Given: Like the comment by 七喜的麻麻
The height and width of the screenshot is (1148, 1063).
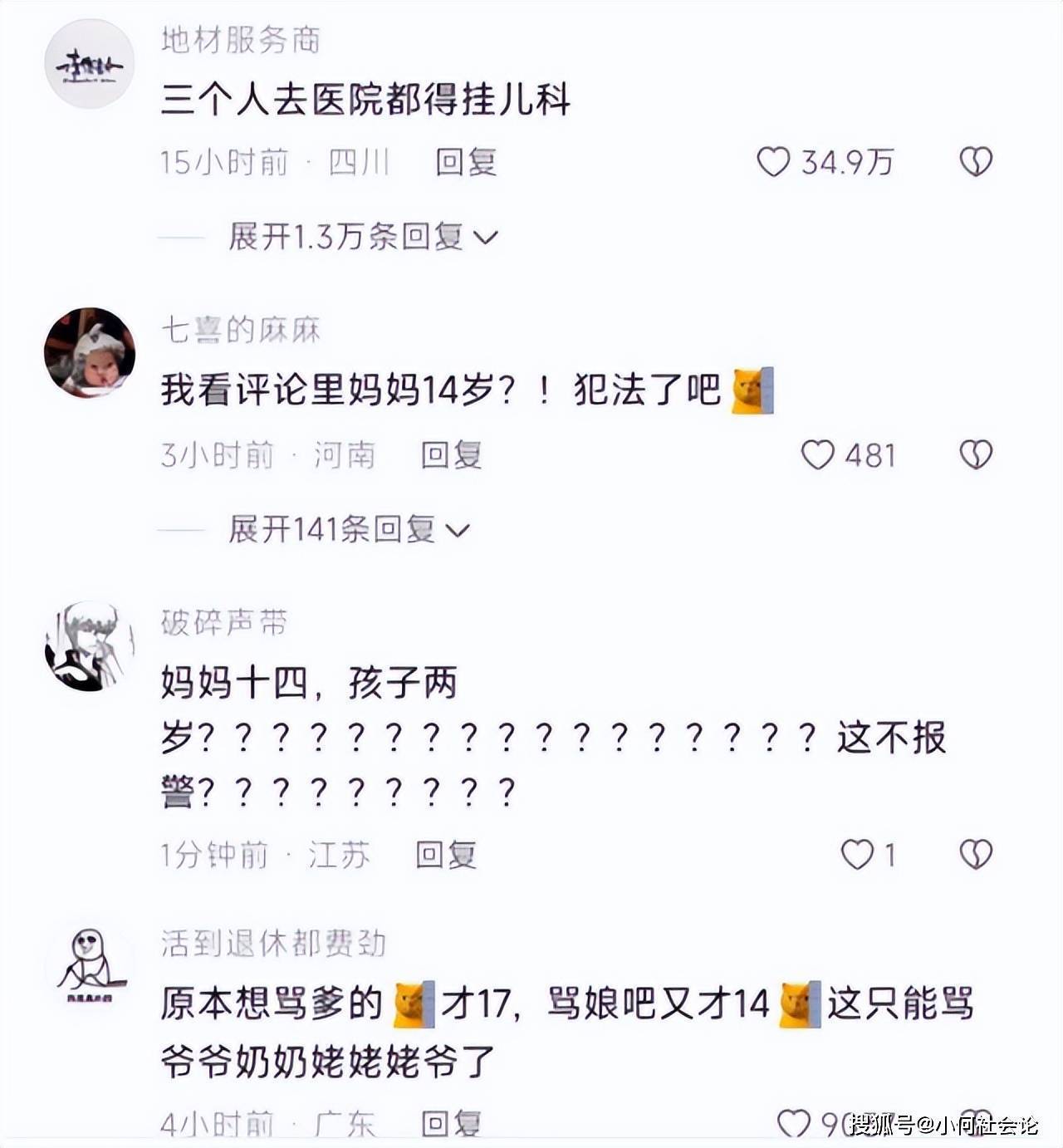Looking at the screenshot, I should pos(818,455).
